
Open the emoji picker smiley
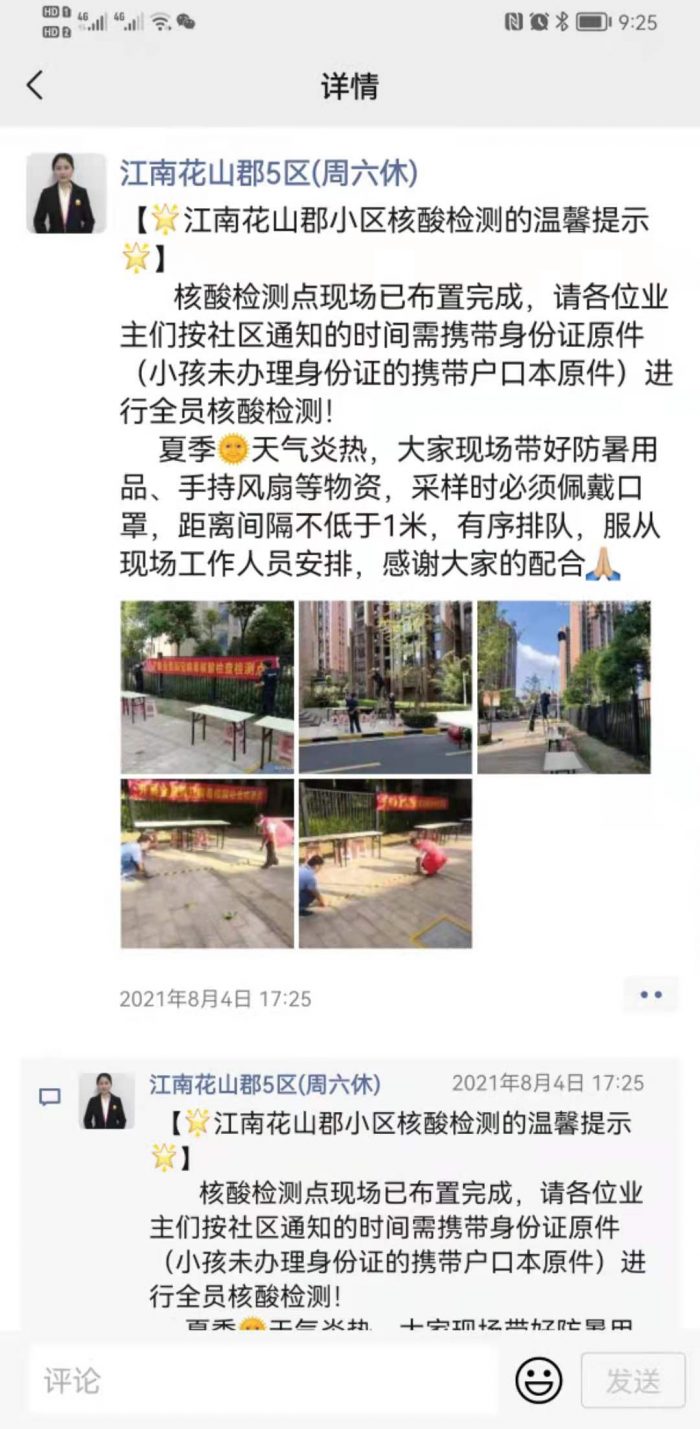coord(539,1381)
